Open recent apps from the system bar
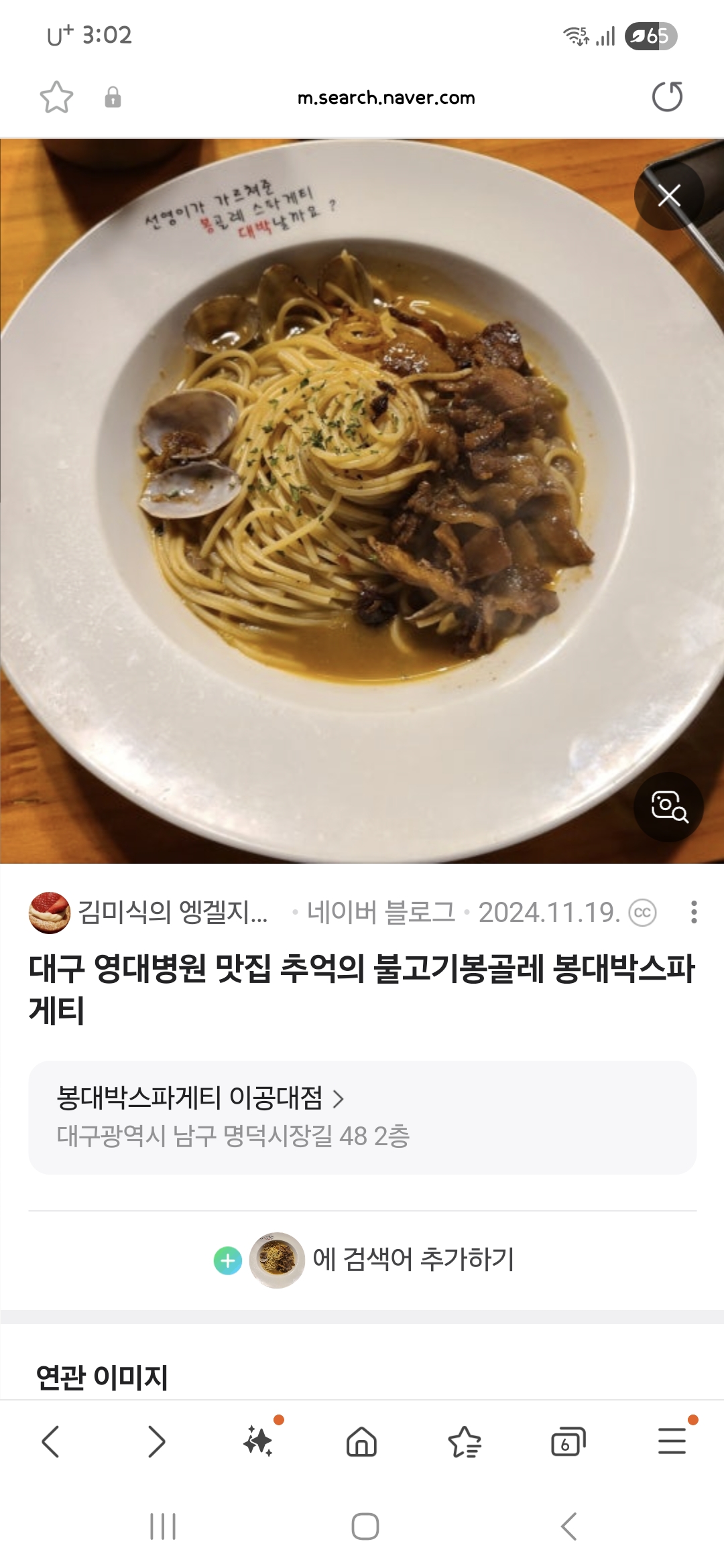Screen dimensions: 724x1568 163,1526
